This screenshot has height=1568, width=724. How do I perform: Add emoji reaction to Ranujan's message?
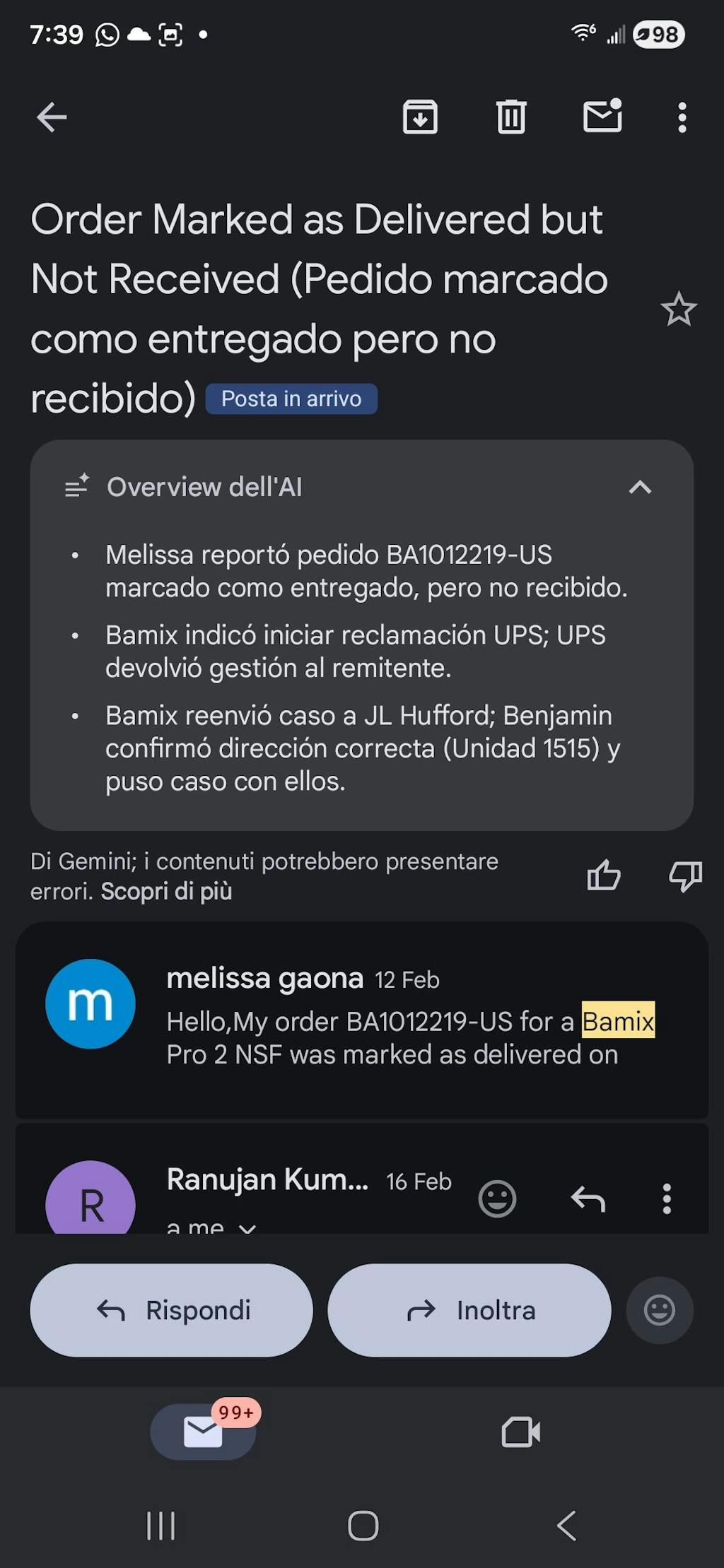497,1198
